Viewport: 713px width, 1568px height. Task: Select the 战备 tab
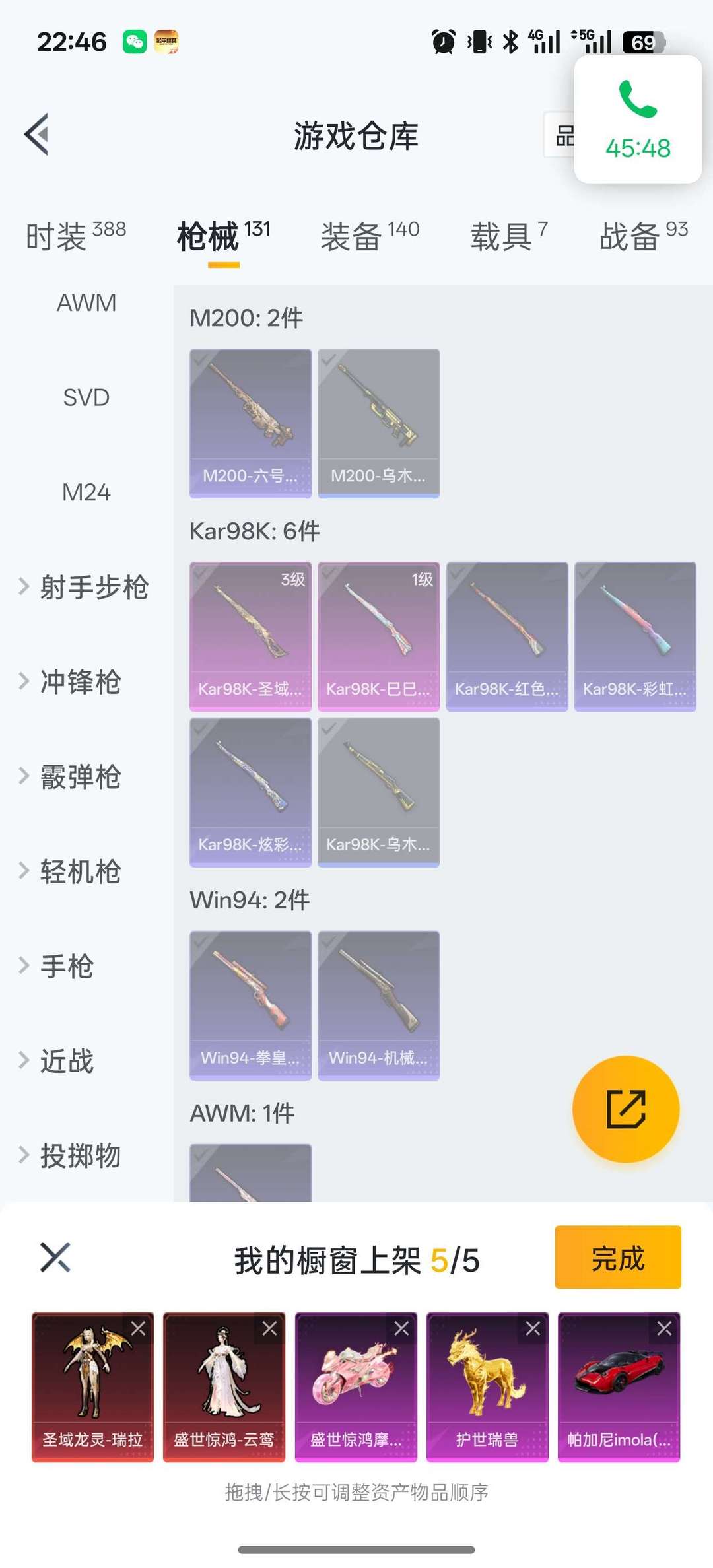tap(643, 236)
